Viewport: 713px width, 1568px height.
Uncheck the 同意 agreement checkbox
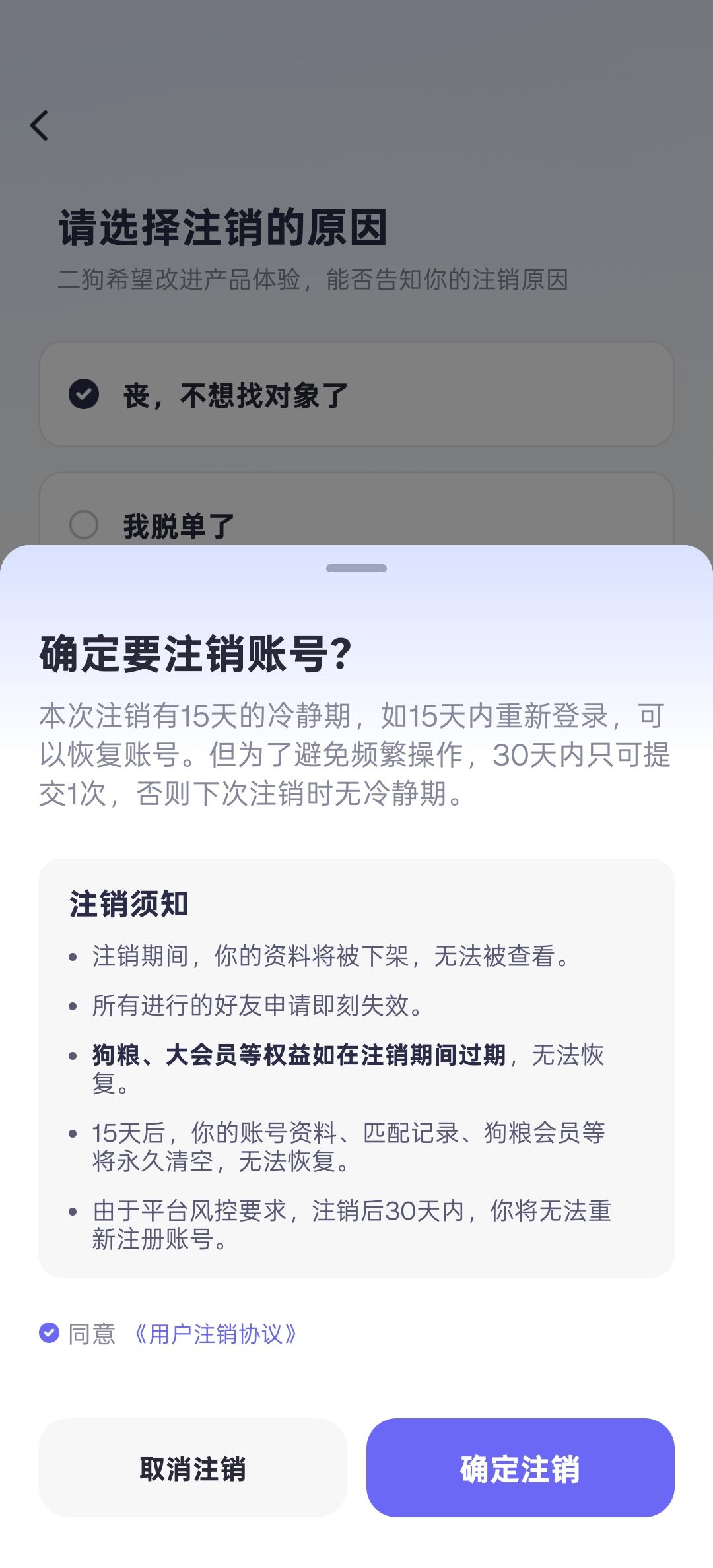click(x=50, y=1333)
